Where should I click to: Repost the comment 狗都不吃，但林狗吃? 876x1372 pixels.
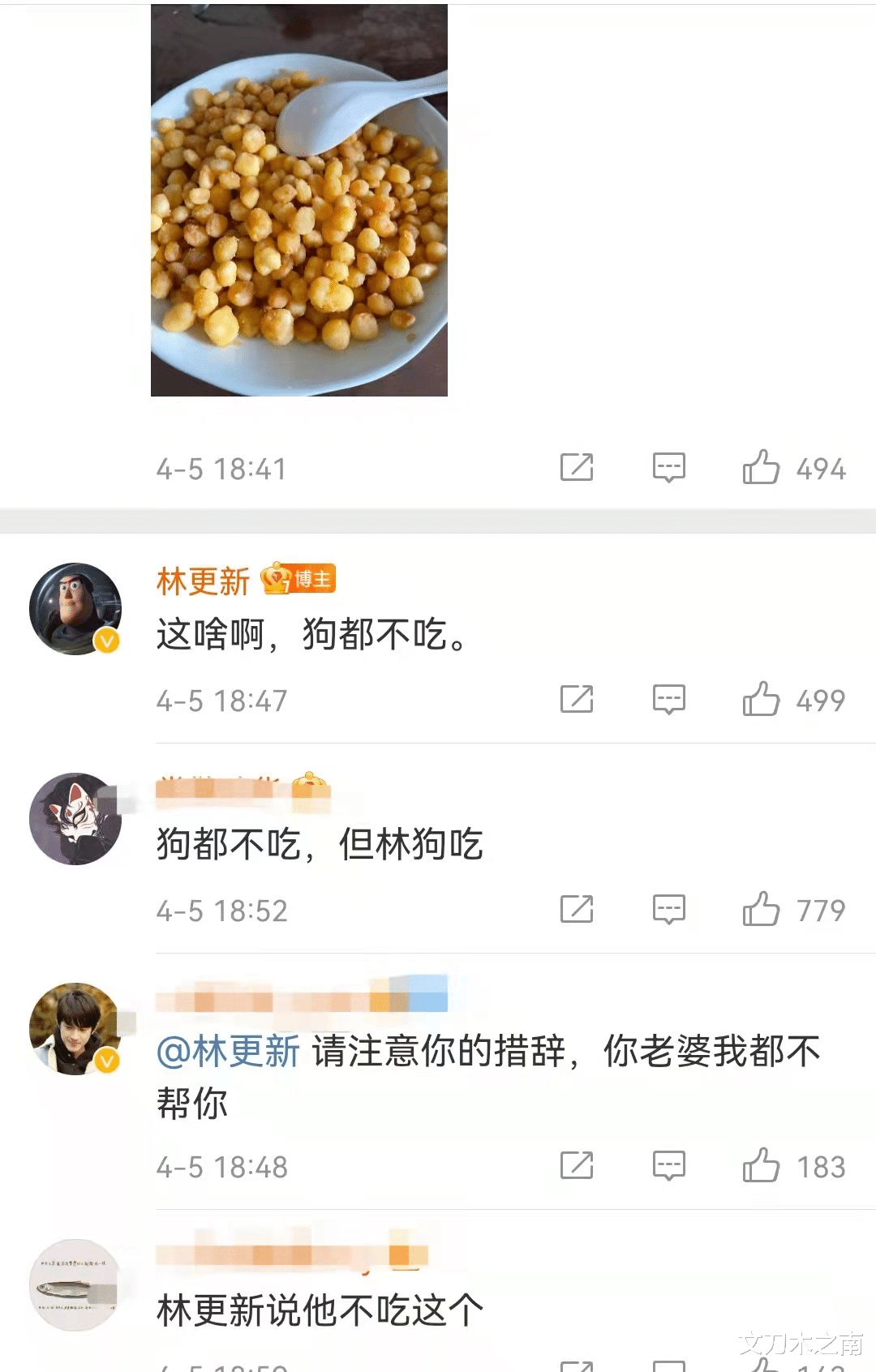click(577, 909)
